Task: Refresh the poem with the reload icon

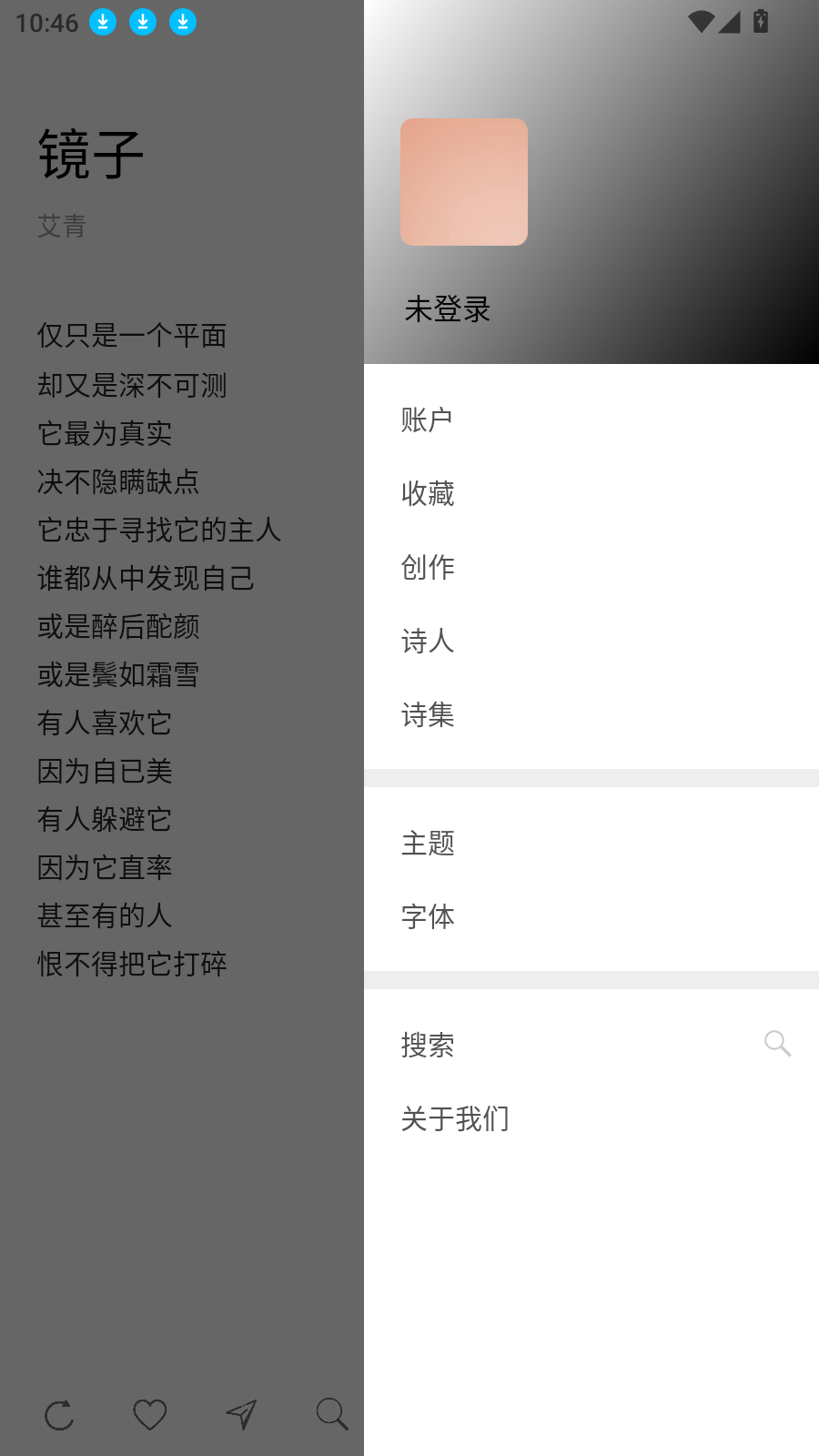Action: coord(60,1415)
